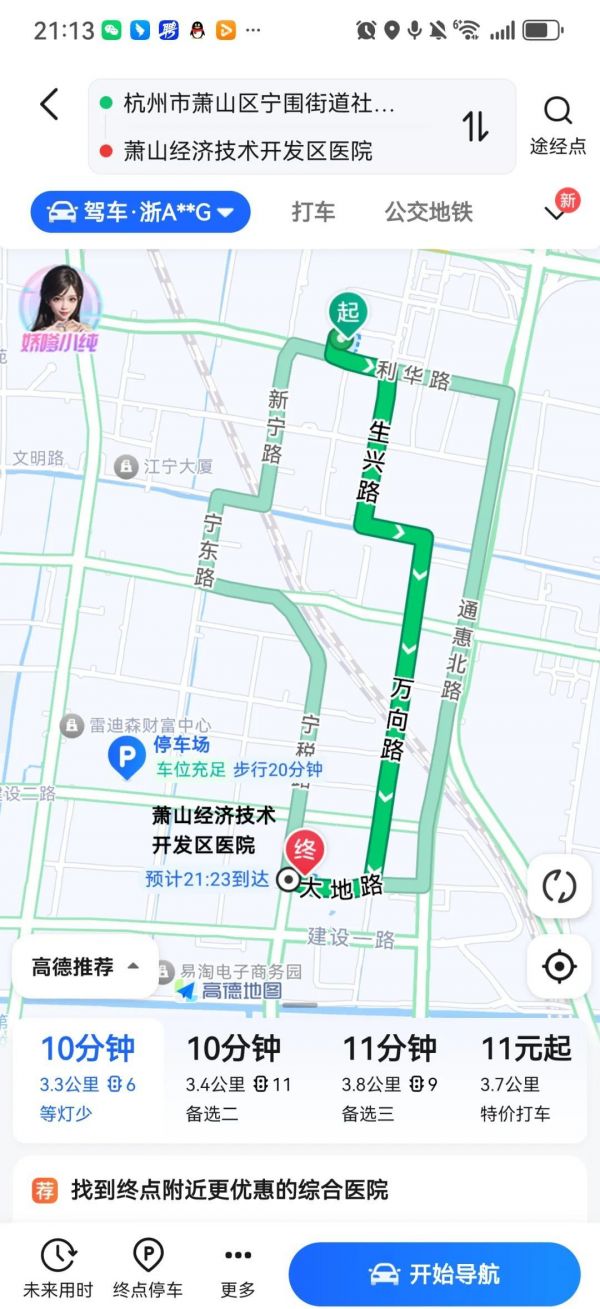Expand the 高德推荐 route preference
This screenshot has height=1309, width=600.
pyautogui.click(x=85, y=967)
